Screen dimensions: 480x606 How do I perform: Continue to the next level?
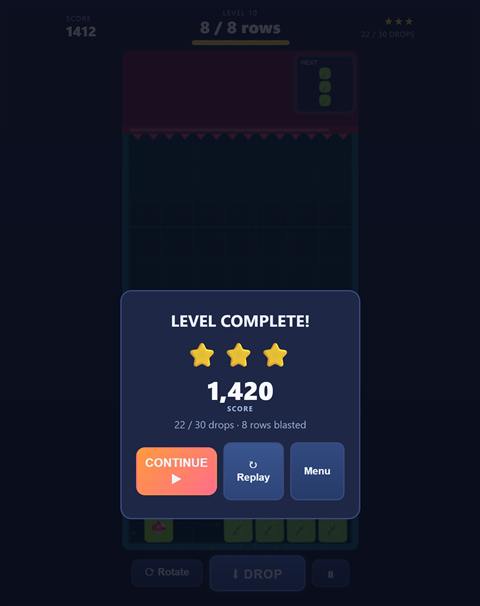coord(176,471)
